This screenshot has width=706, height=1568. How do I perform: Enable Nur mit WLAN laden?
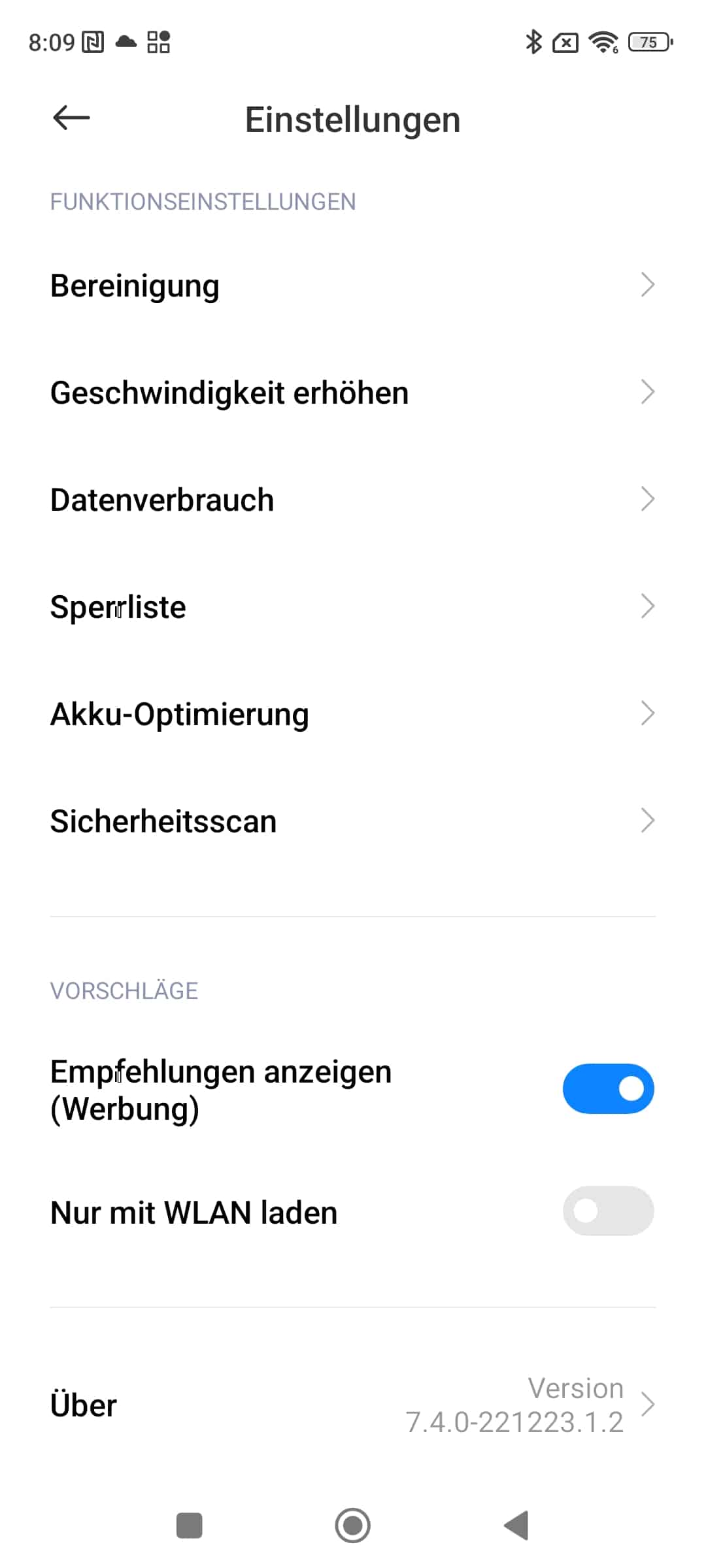(608, 1211)
